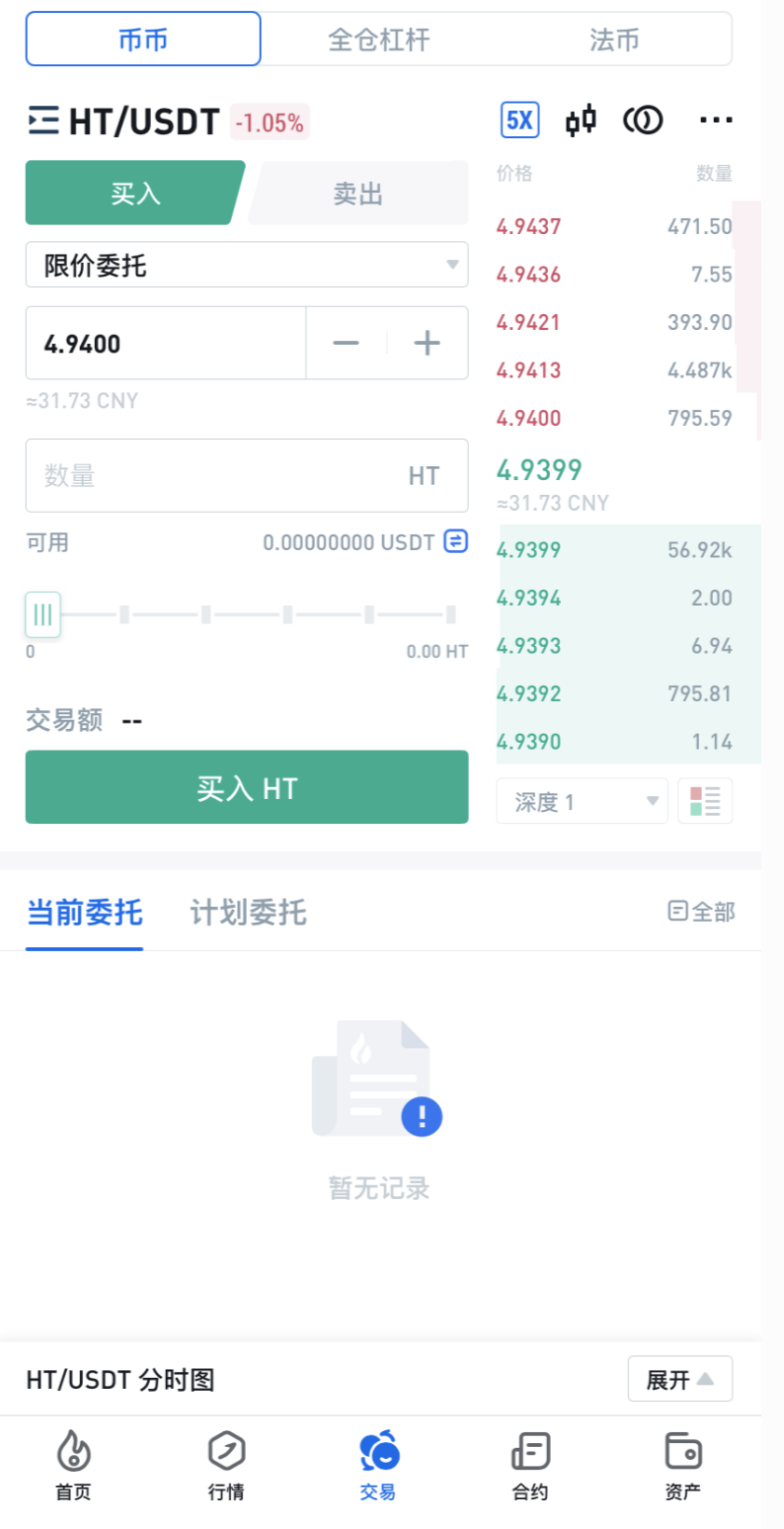
Task: Tap the 5X leverage icon
Action: (x=519, y=121)
